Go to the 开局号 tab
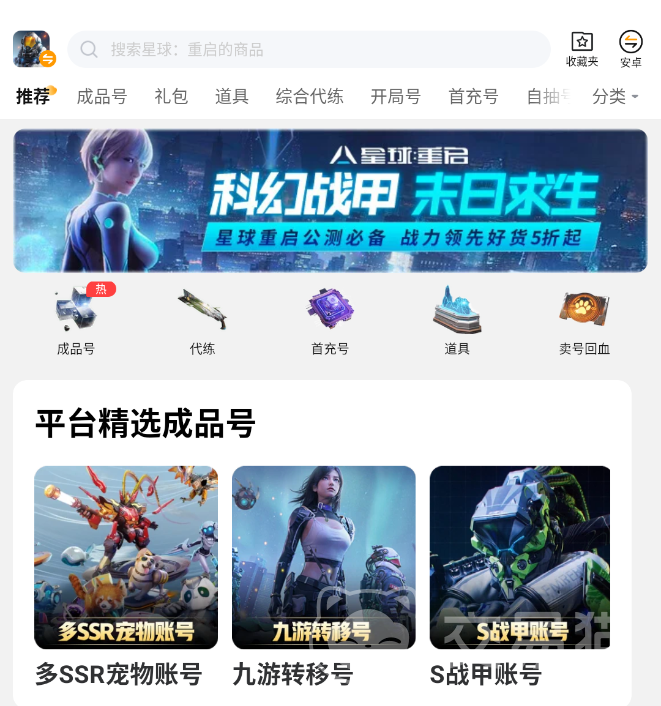Screen dimensions: 661x706 coord(395,96)
